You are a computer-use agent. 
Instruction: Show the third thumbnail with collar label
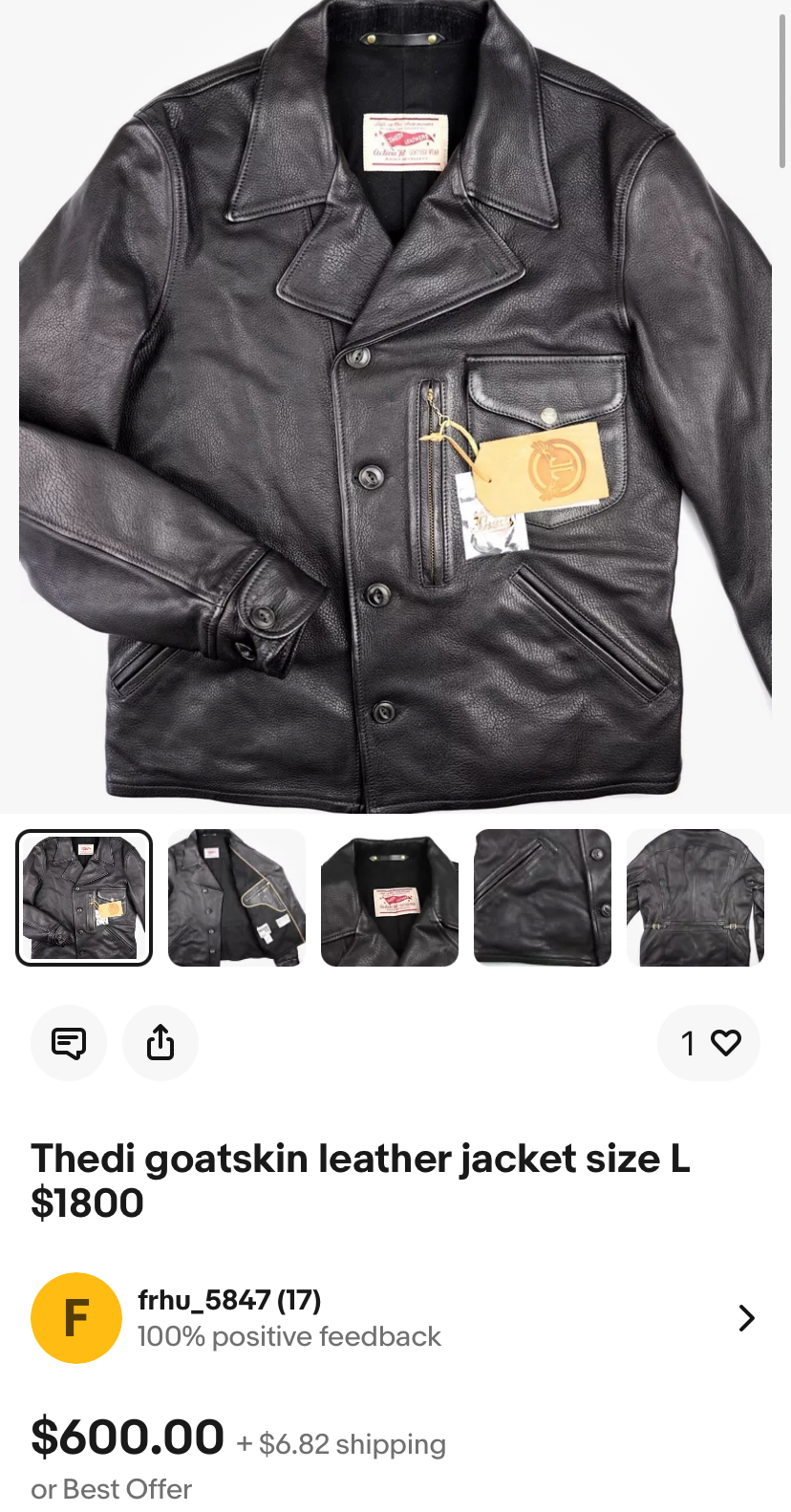tap(390, 898)
